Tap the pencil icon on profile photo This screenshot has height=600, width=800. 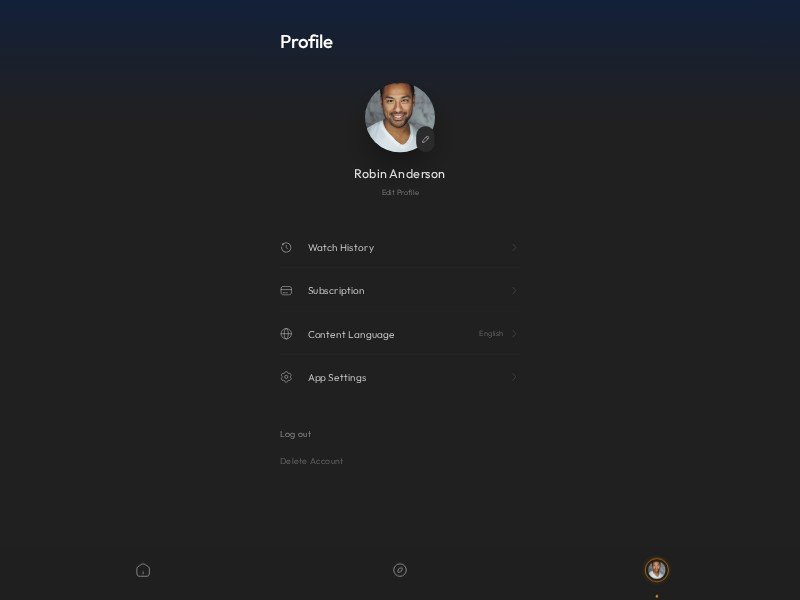(425, 140)
